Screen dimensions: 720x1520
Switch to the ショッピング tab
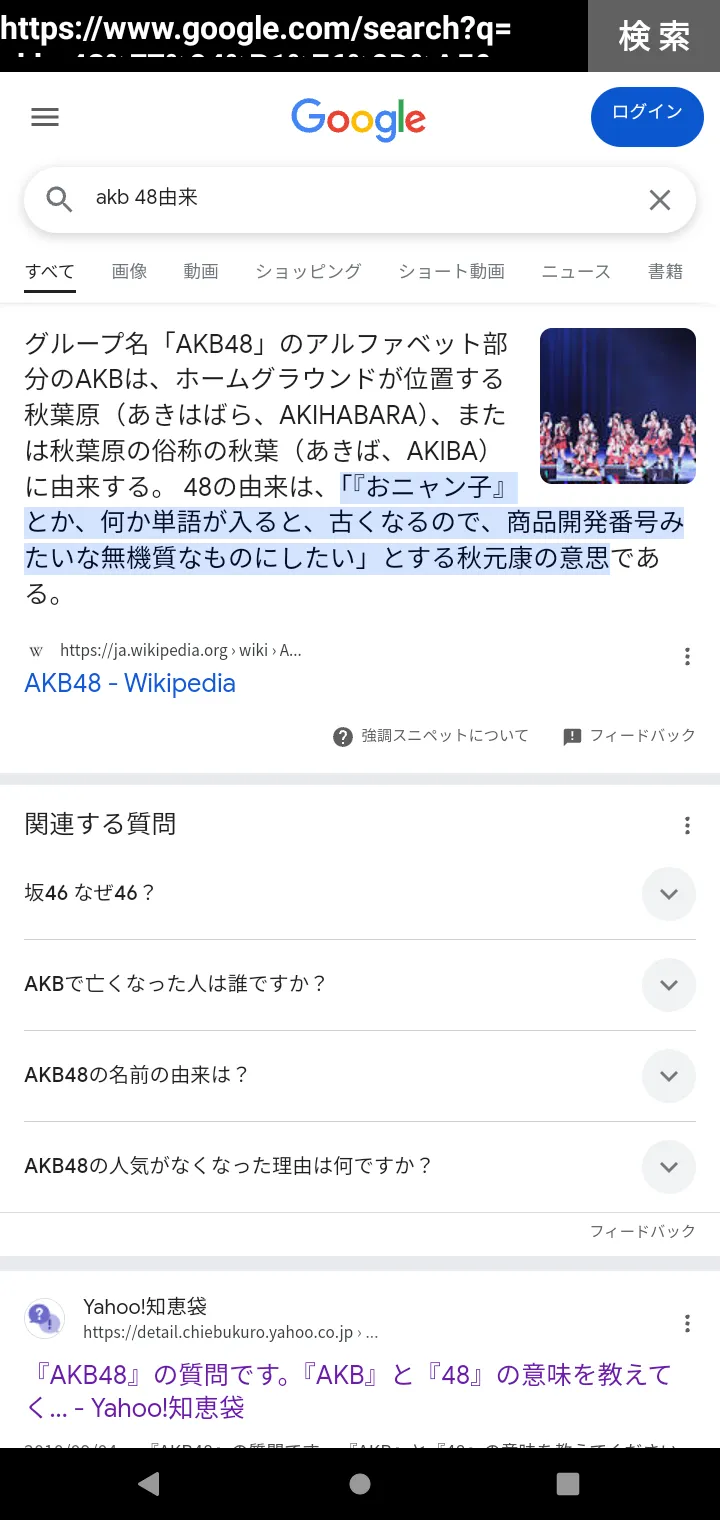tap(308, 271)
